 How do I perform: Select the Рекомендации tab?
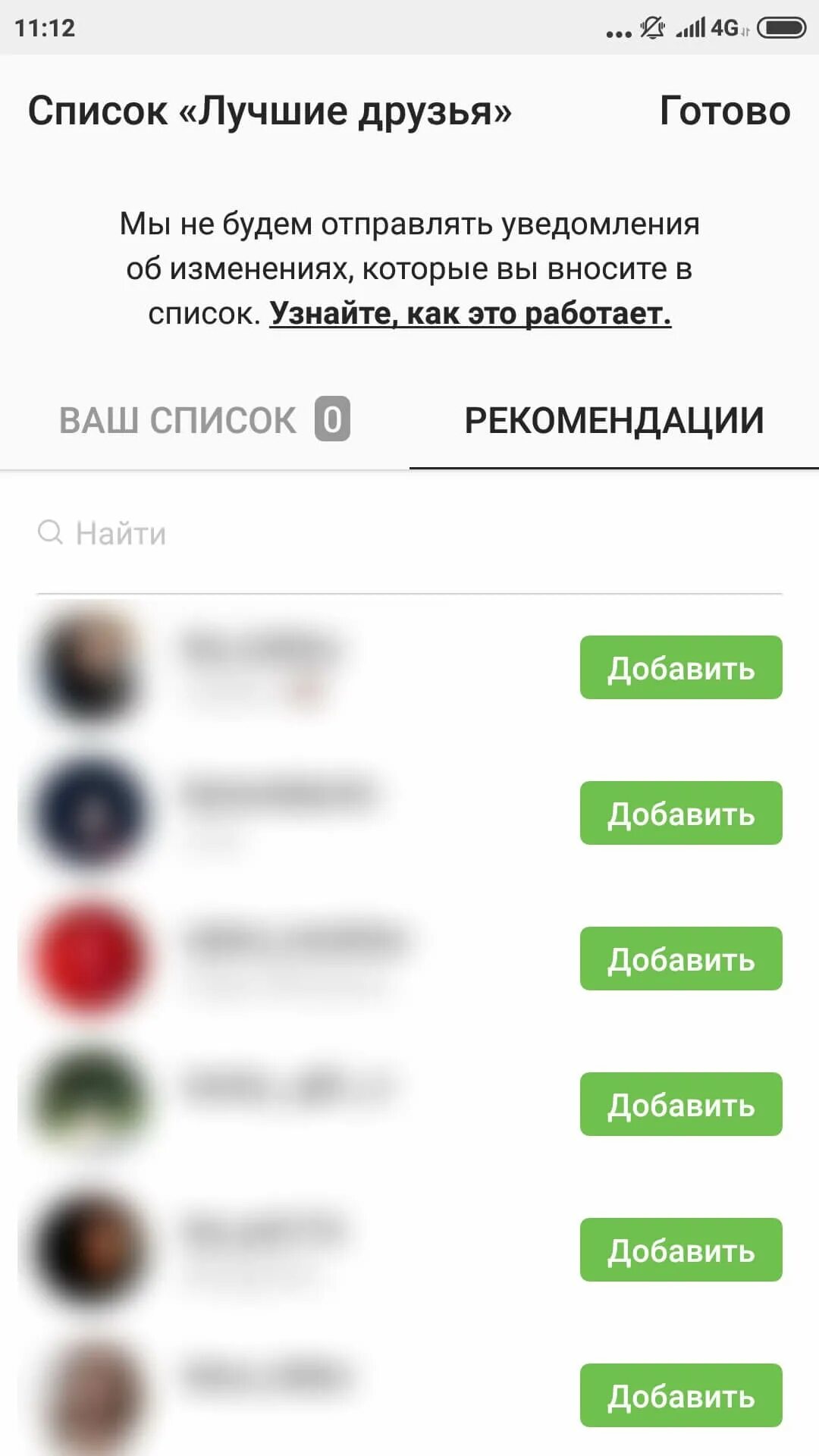pos(614,419)
